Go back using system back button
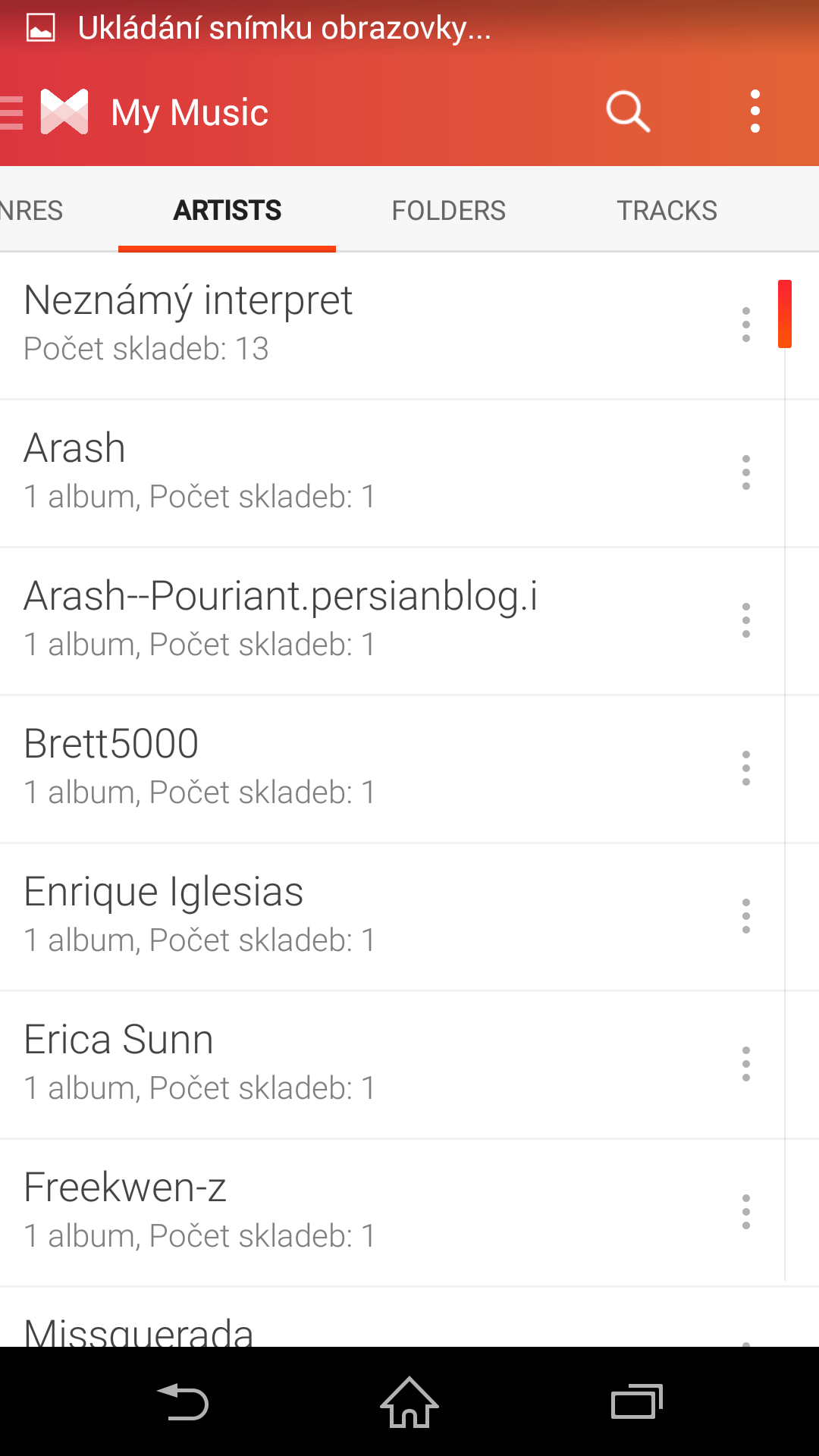This screenshot has width=819, height=1456. click(x=182, y=1401)
